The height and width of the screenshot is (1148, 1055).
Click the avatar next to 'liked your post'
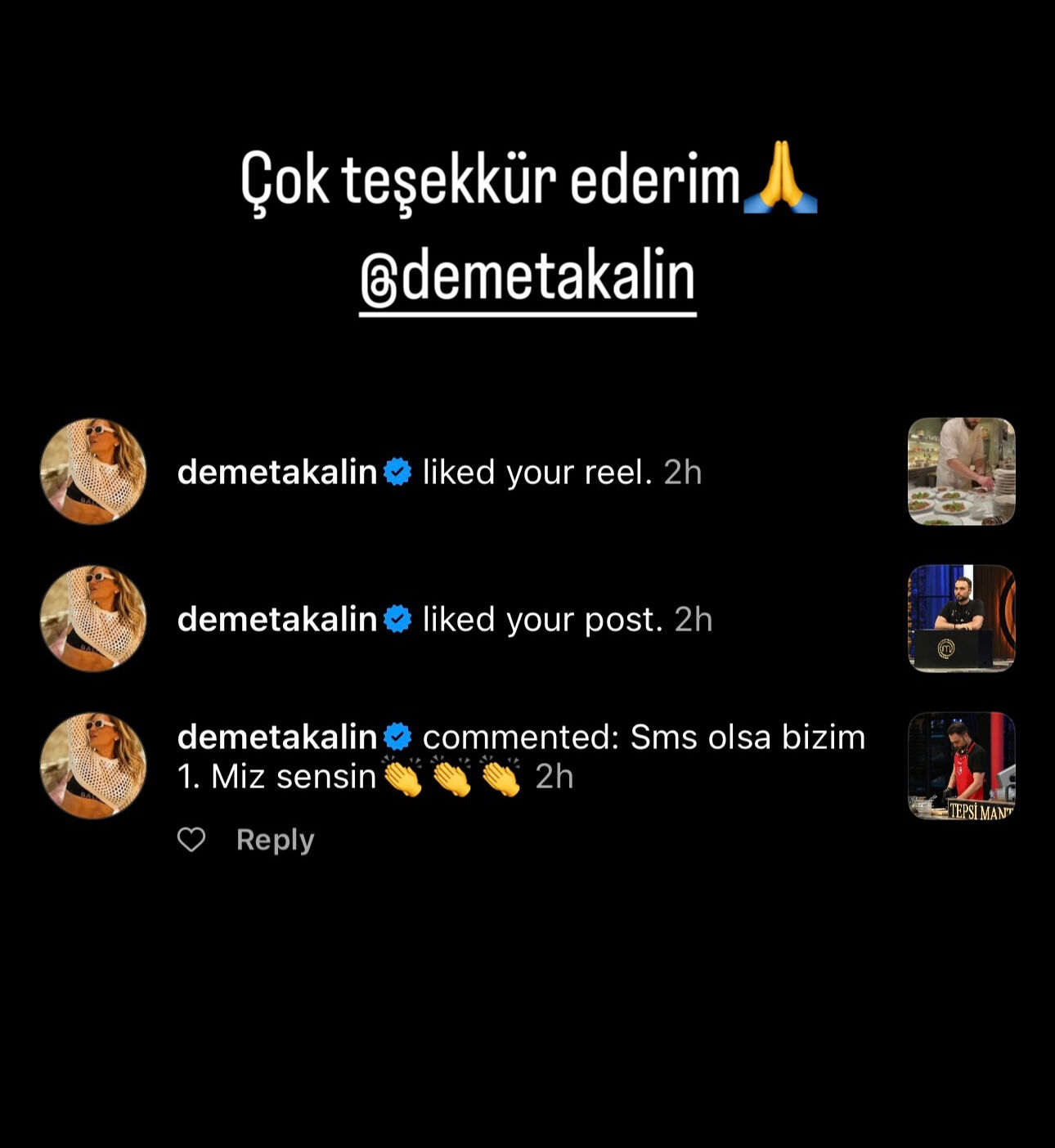coord(92,620)
